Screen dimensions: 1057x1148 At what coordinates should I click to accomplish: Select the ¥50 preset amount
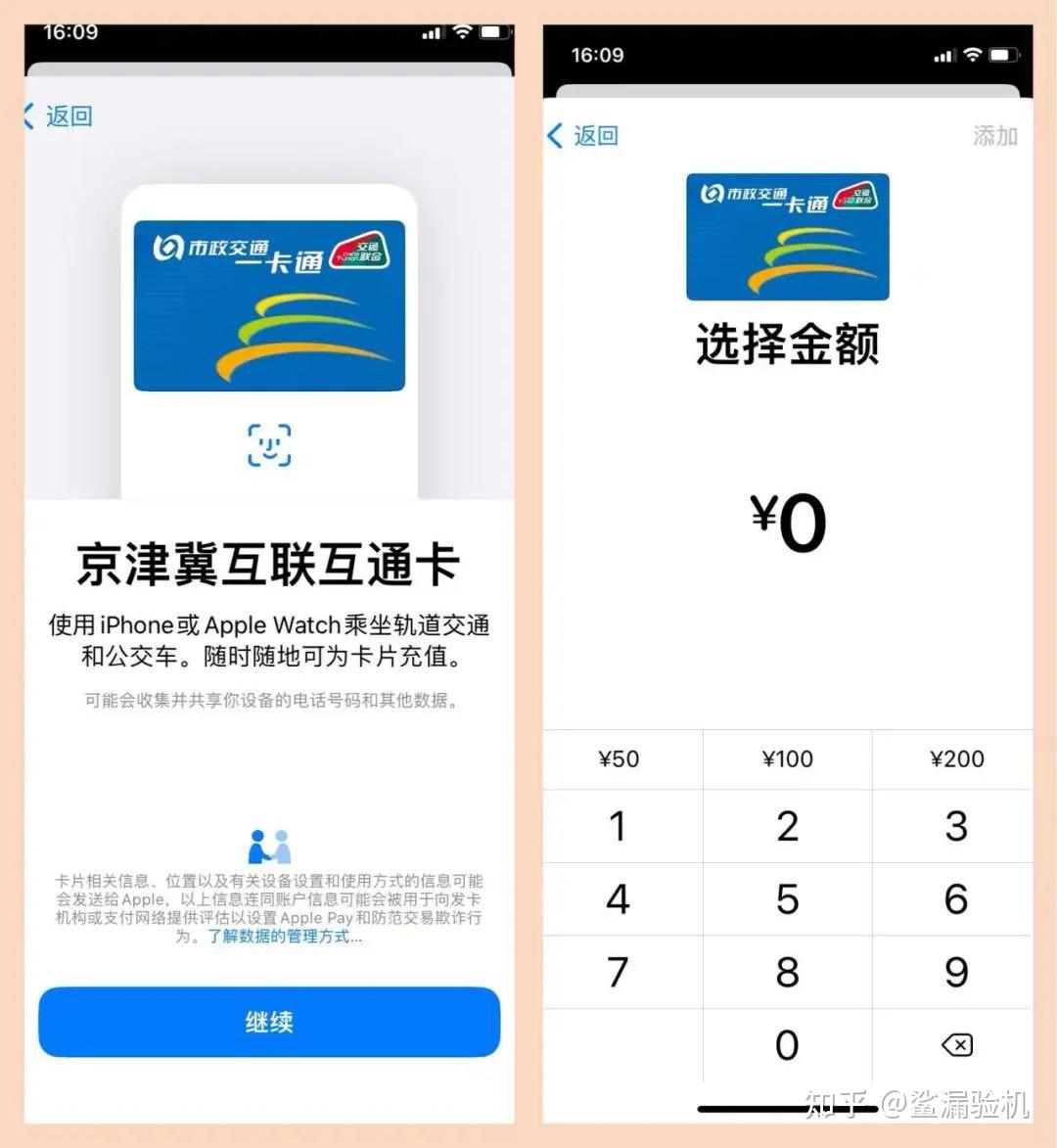[620, 758]
